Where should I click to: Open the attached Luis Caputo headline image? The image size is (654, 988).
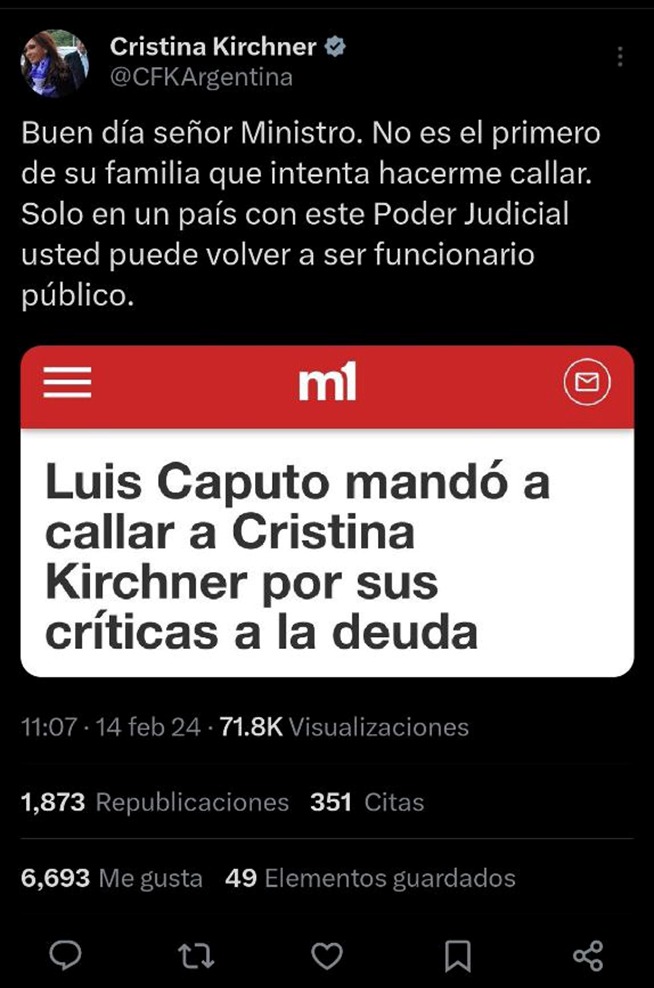click(327, 511)
